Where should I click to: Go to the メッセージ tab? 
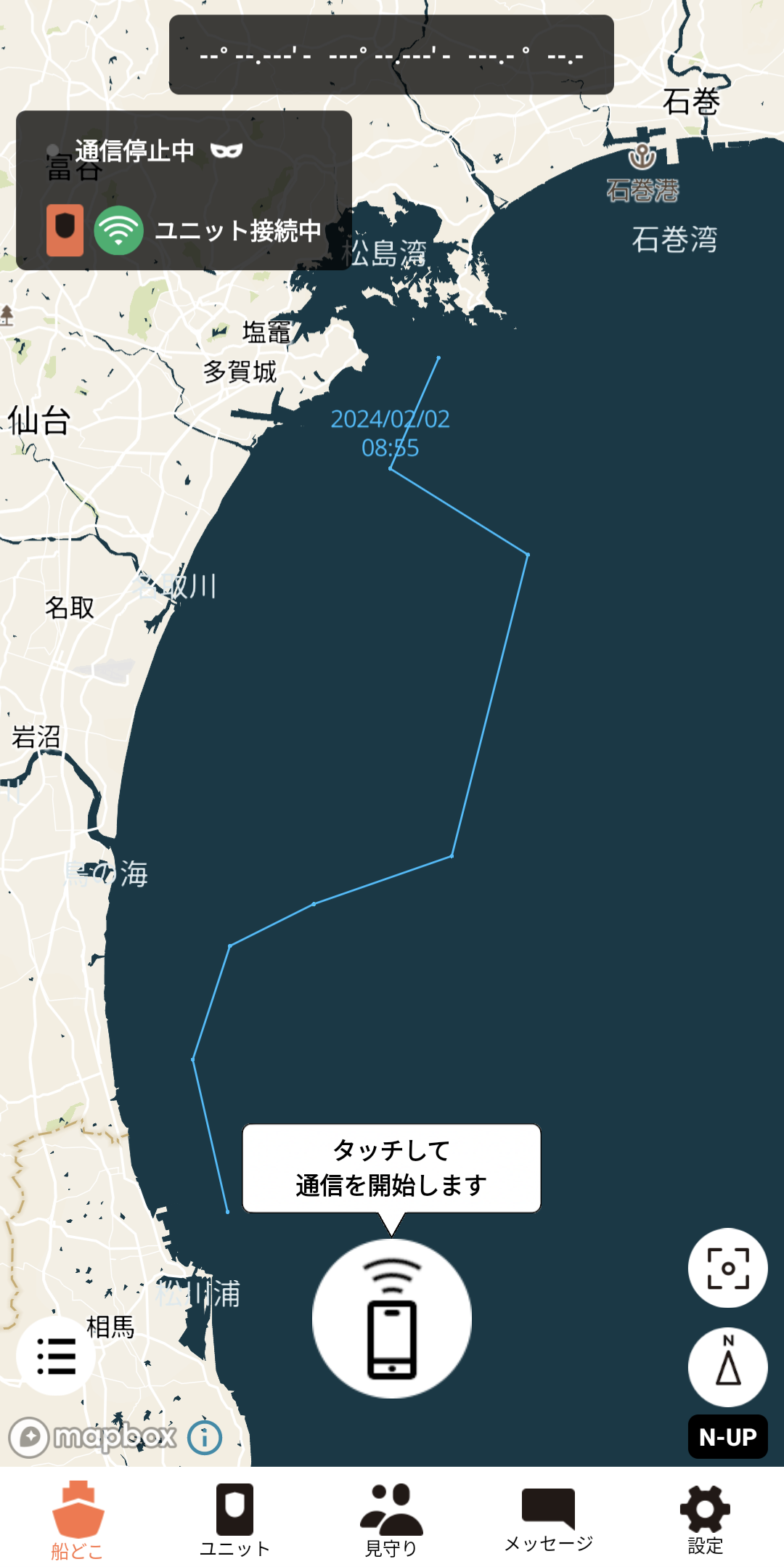coord(549,1519)
